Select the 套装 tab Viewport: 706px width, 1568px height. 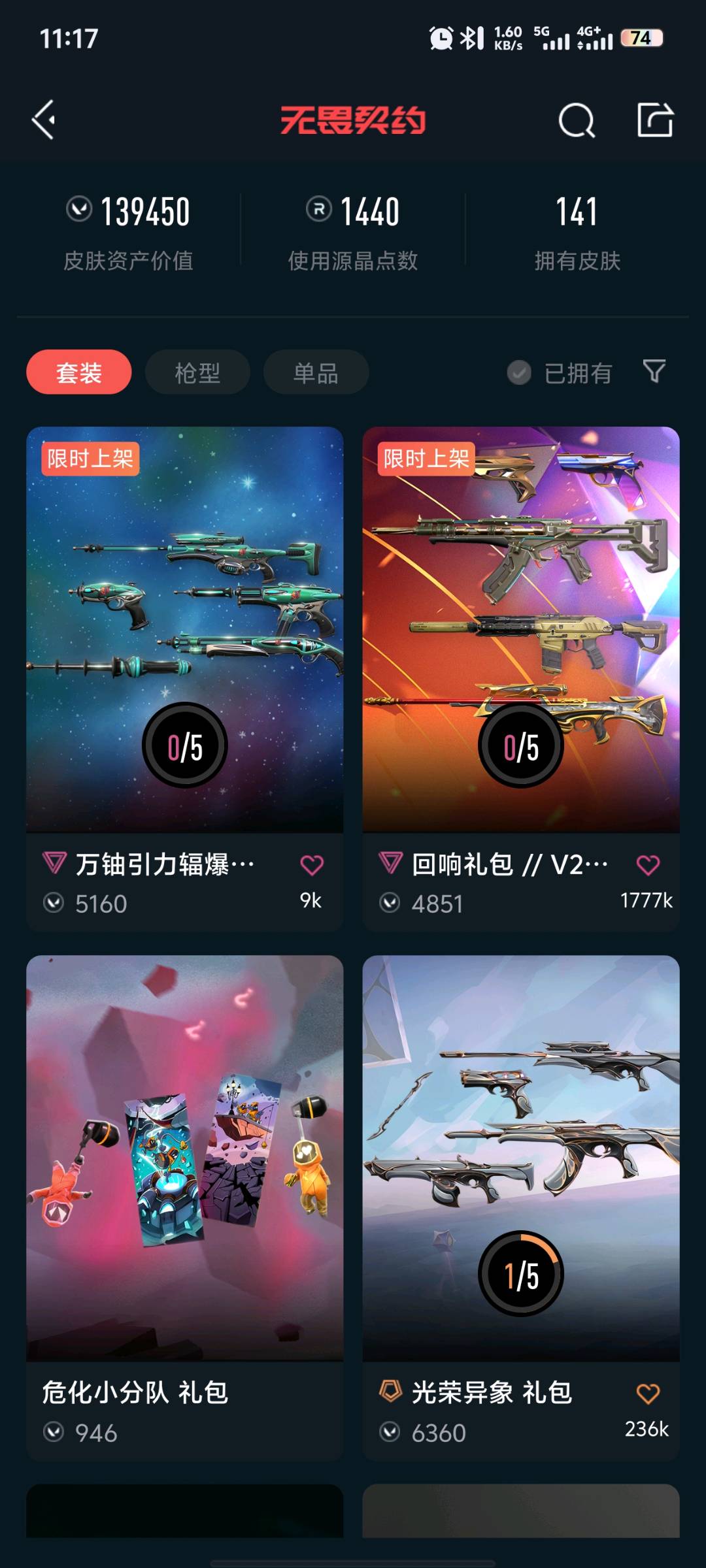pyautogui.click(x=79, y=372)
